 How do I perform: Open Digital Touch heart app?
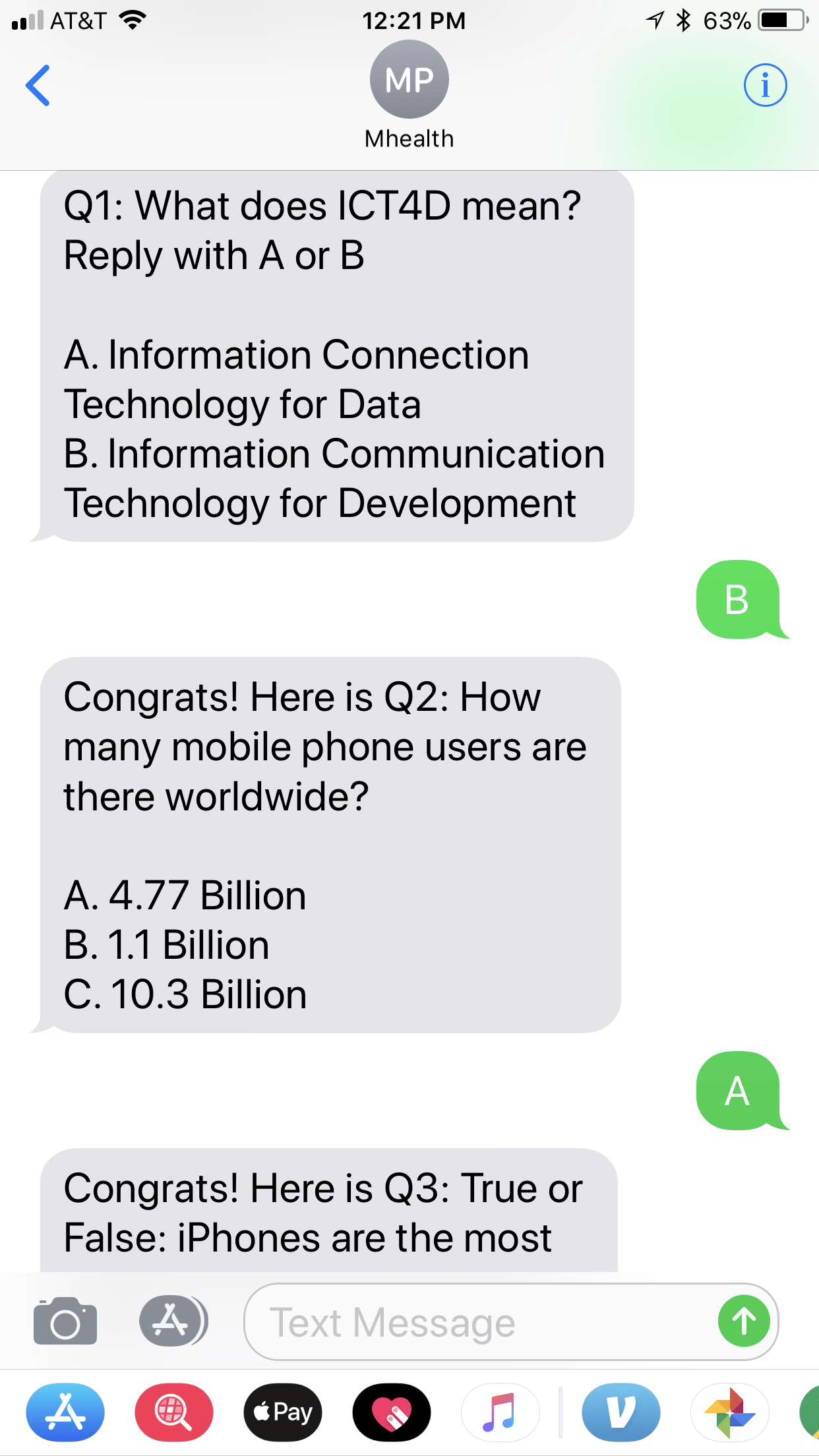coord(392,1412)
